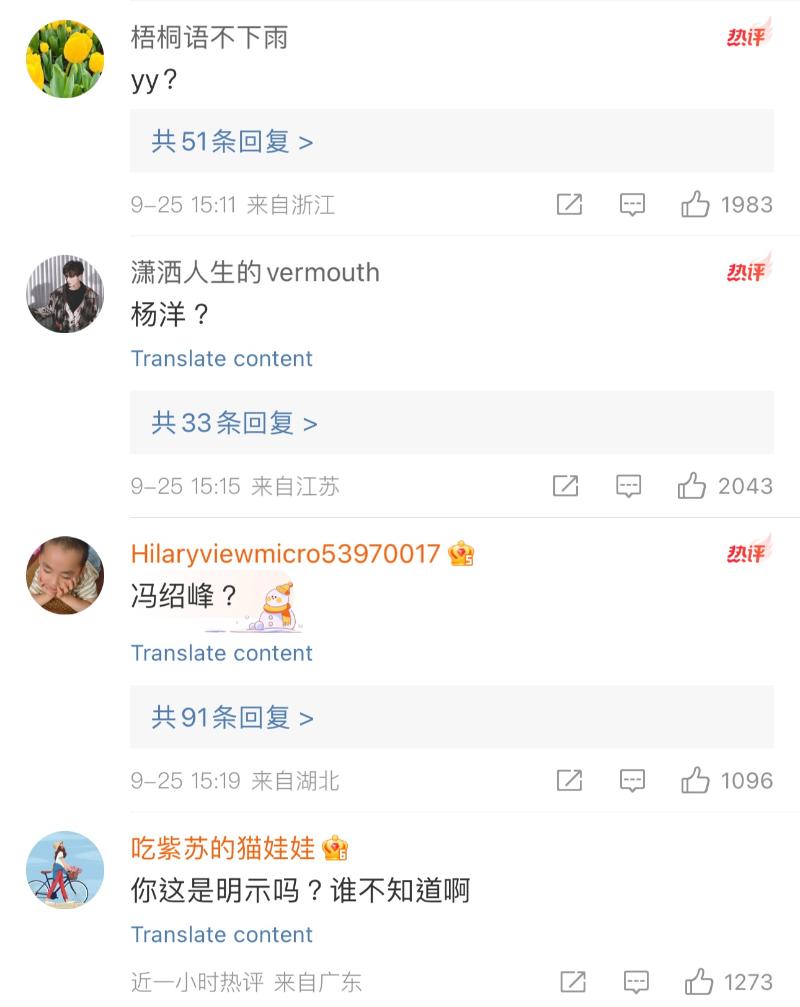
Task: Forward the comment posted at 15:15 from 江苏
Action: pyautogui.click(x=566, y=486)
